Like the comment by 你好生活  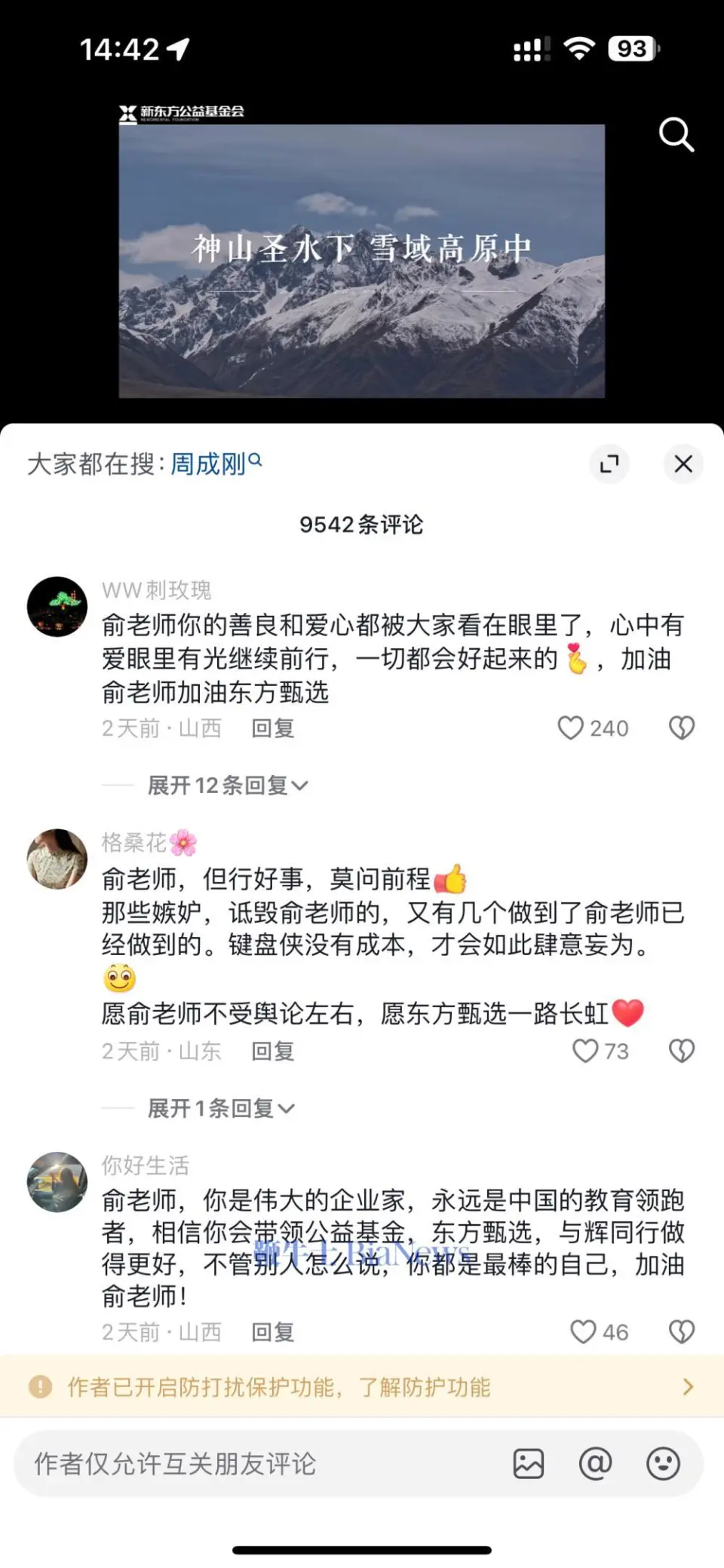point(584,1332)
